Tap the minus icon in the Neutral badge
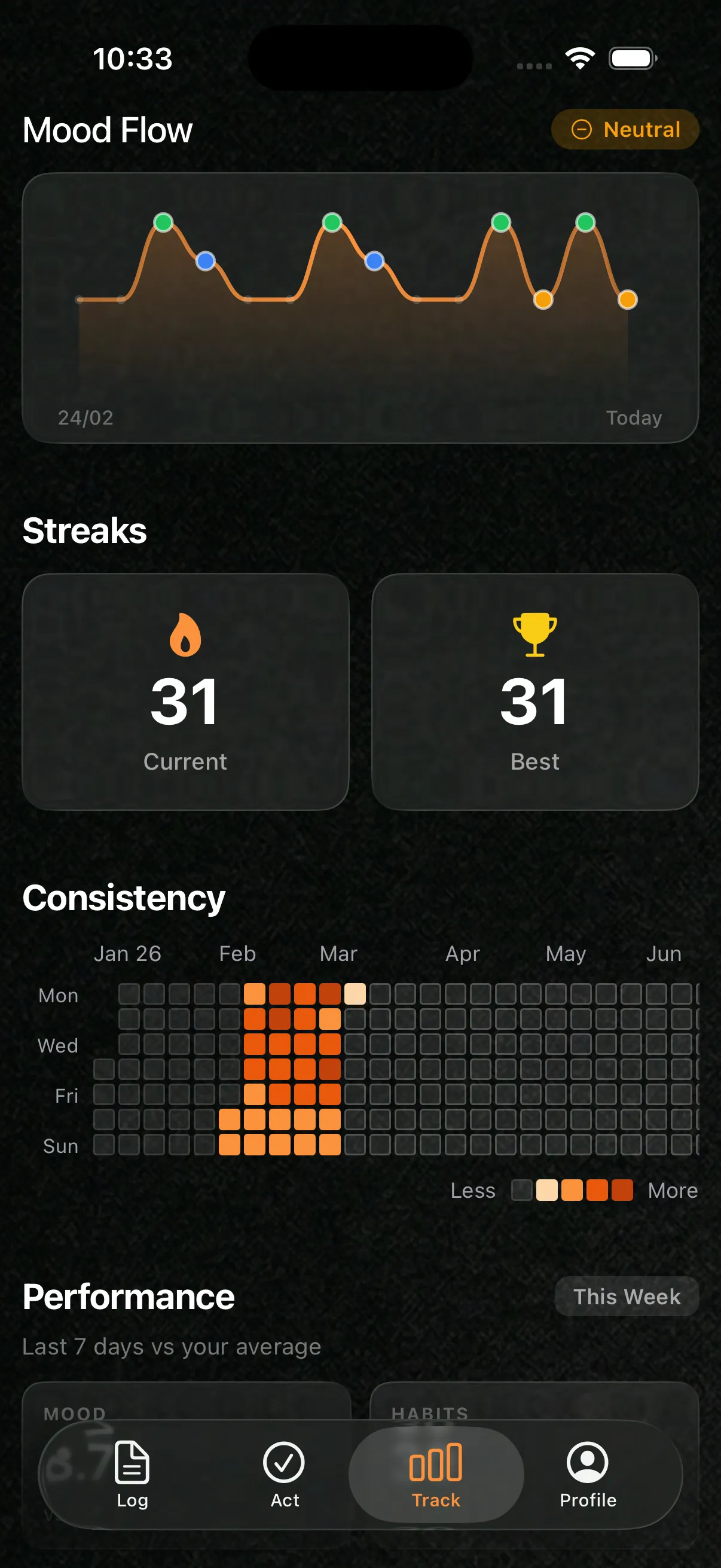The height and width of the screenshot is (1568, 721). pos(582,129)
